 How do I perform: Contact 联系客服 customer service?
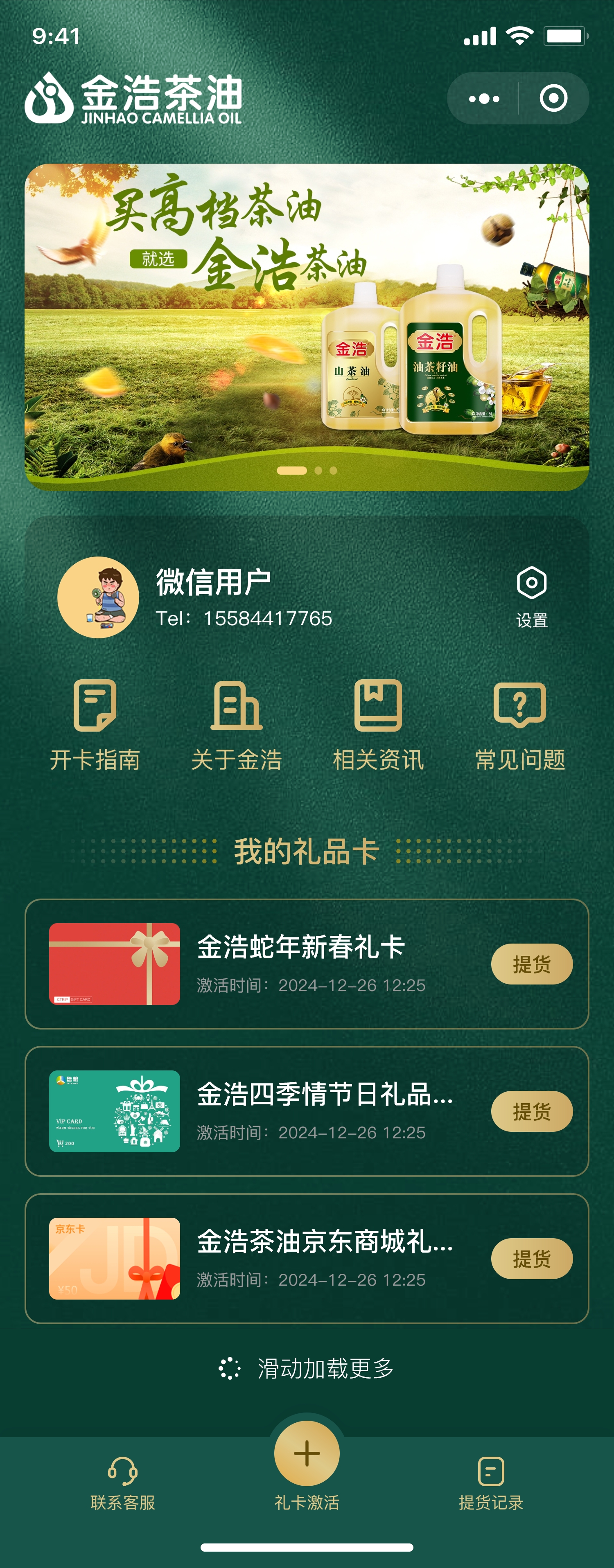point(122,1483)
